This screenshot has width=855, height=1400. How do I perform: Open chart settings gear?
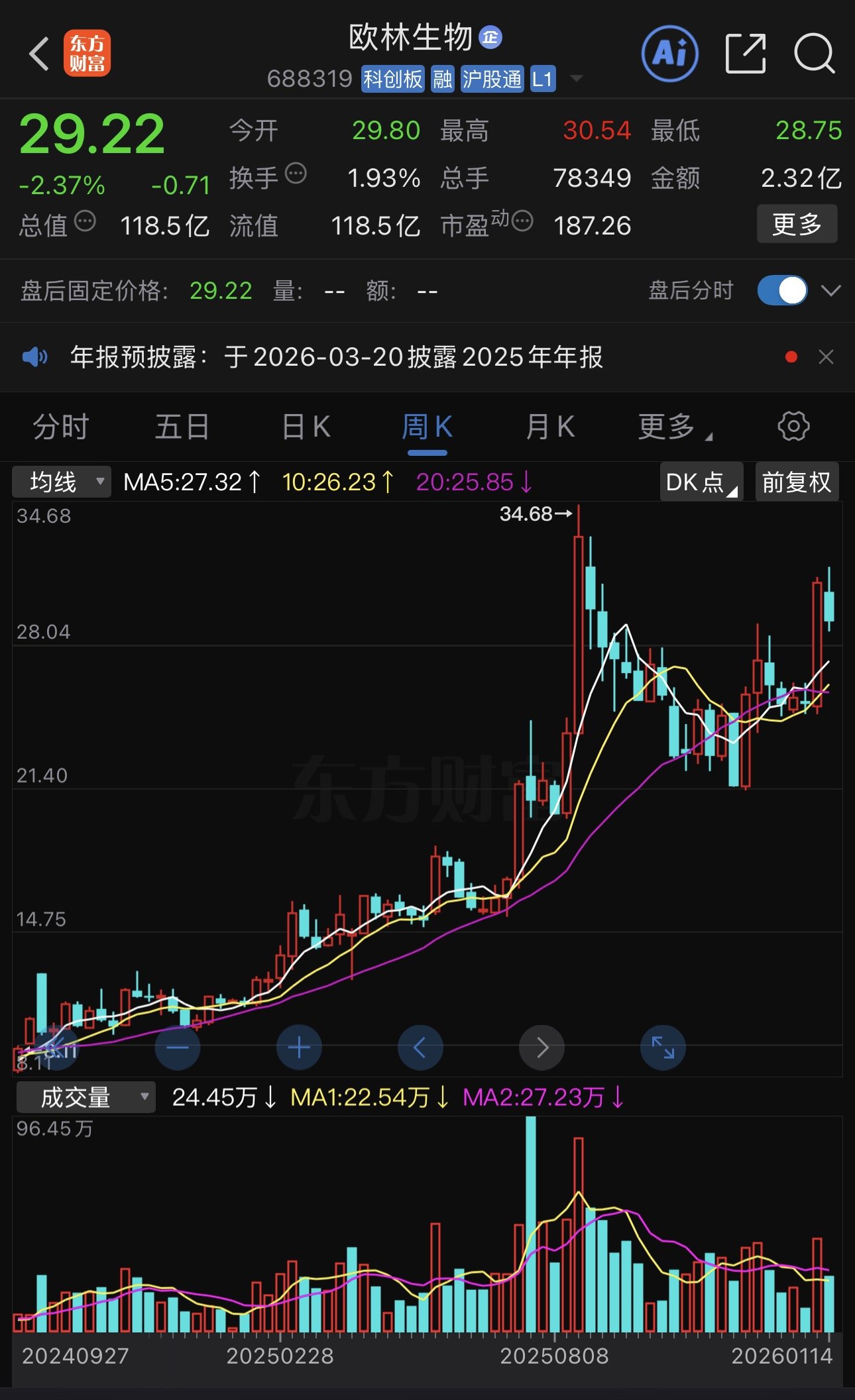tap(793, 427)
